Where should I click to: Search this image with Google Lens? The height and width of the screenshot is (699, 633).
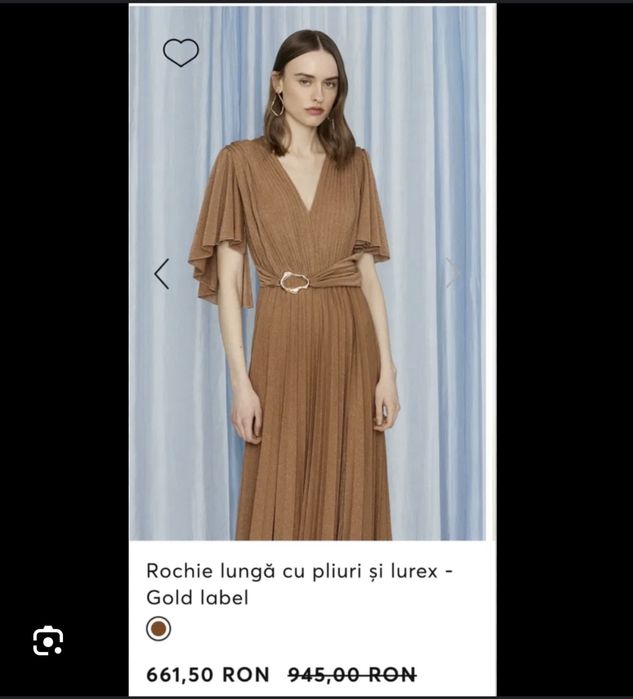click(x=48, y=641)
